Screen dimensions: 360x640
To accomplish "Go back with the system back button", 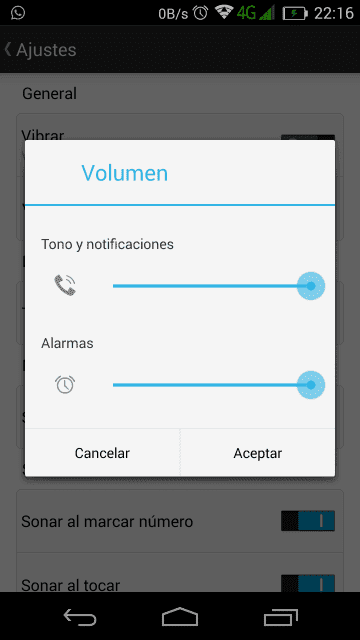I will point(80,617).
